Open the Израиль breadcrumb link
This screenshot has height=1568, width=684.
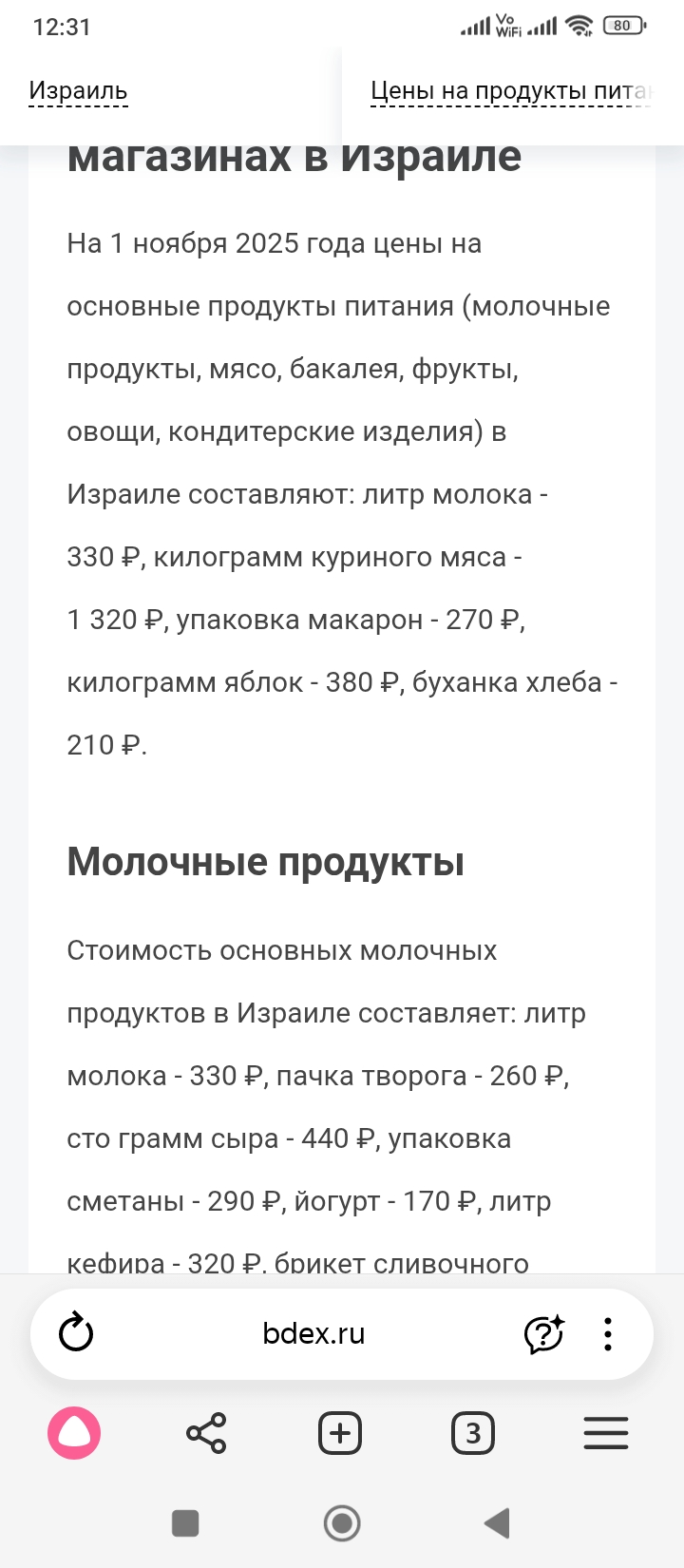(x=79, y=91)
